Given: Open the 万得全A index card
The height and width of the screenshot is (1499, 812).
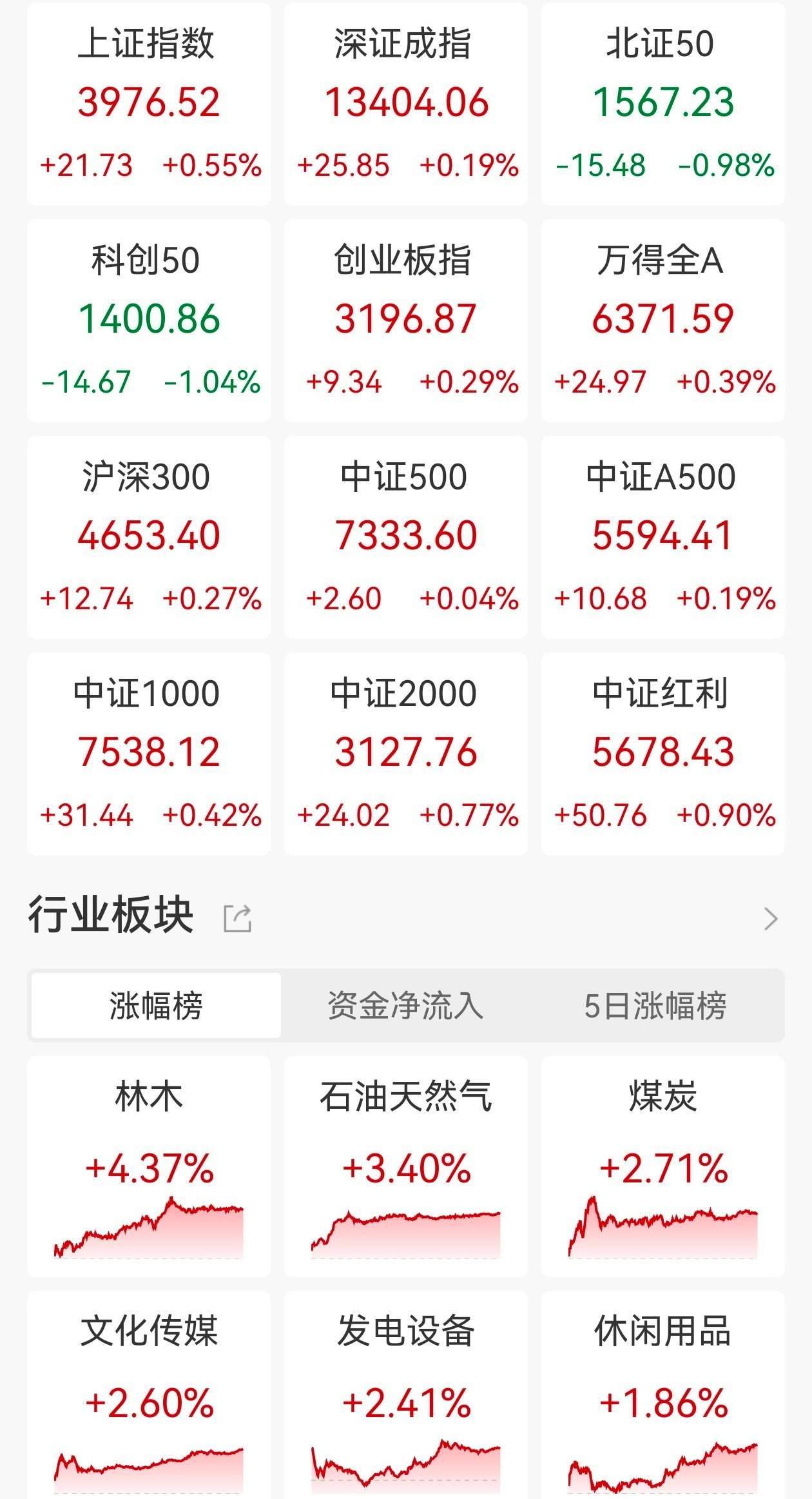Looking at the screenshot, I should pos(663,316).
